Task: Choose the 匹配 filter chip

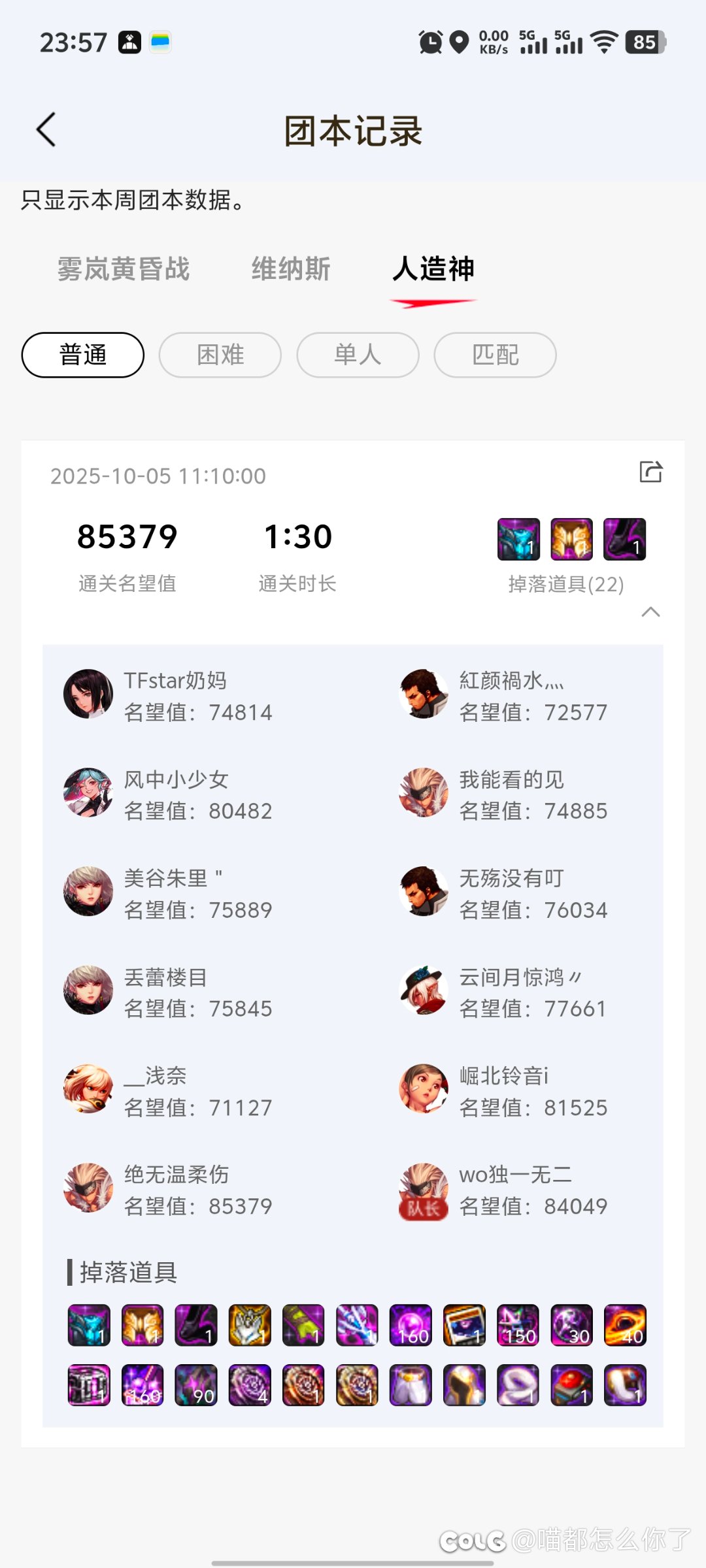Action: 495,355
